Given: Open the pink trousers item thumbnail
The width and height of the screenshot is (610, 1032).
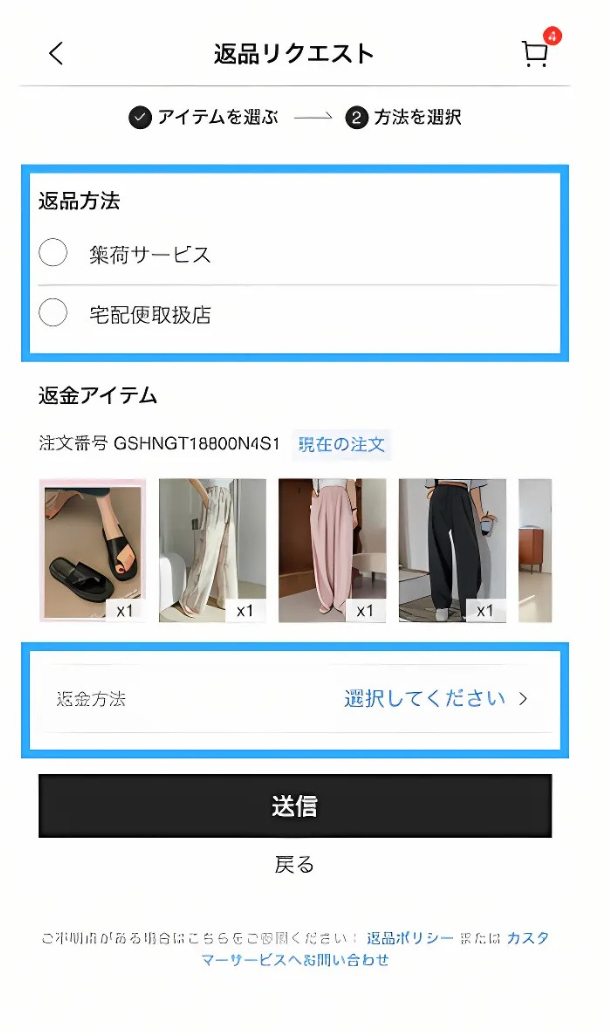Looking at the screenshot, I should click(x=332, y=550).
